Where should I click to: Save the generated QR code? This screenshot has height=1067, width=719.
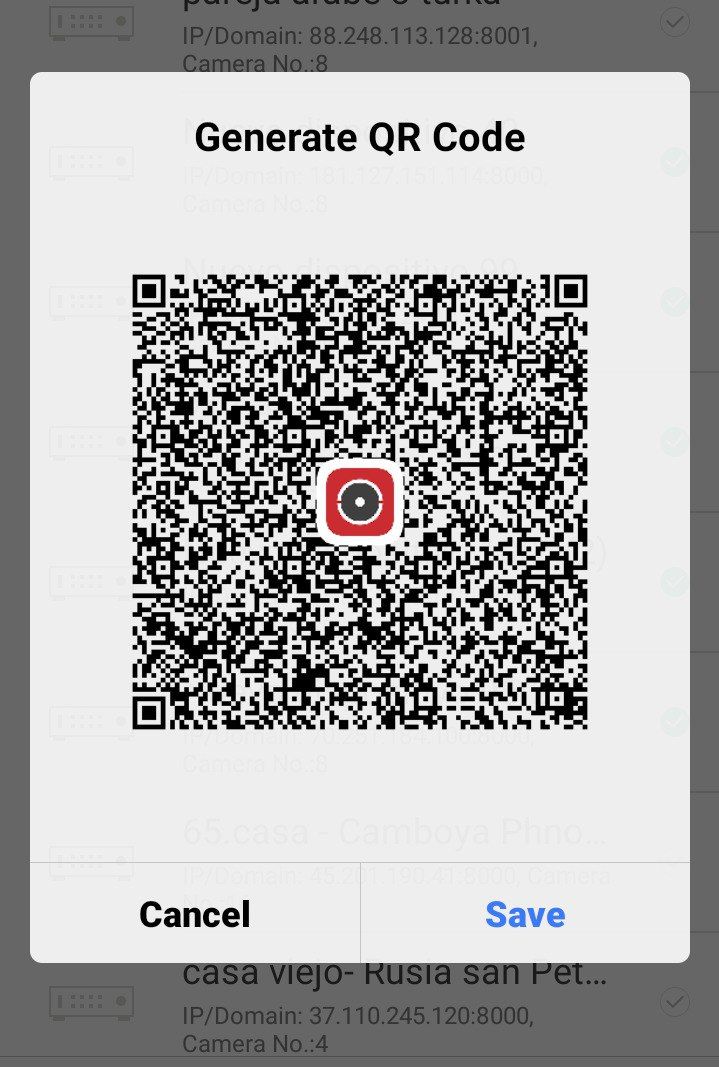point(525,914)
